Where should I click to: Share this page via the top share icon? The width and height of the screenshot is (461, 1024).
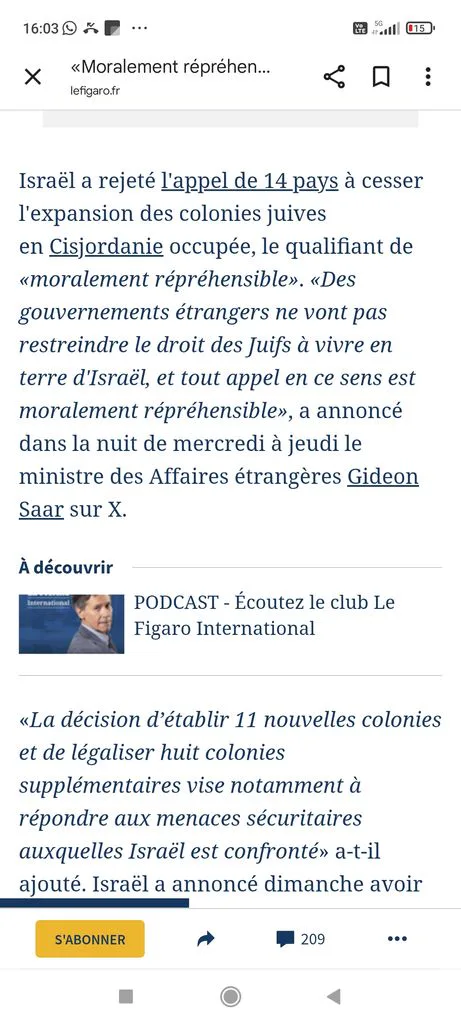click(334, 77)
